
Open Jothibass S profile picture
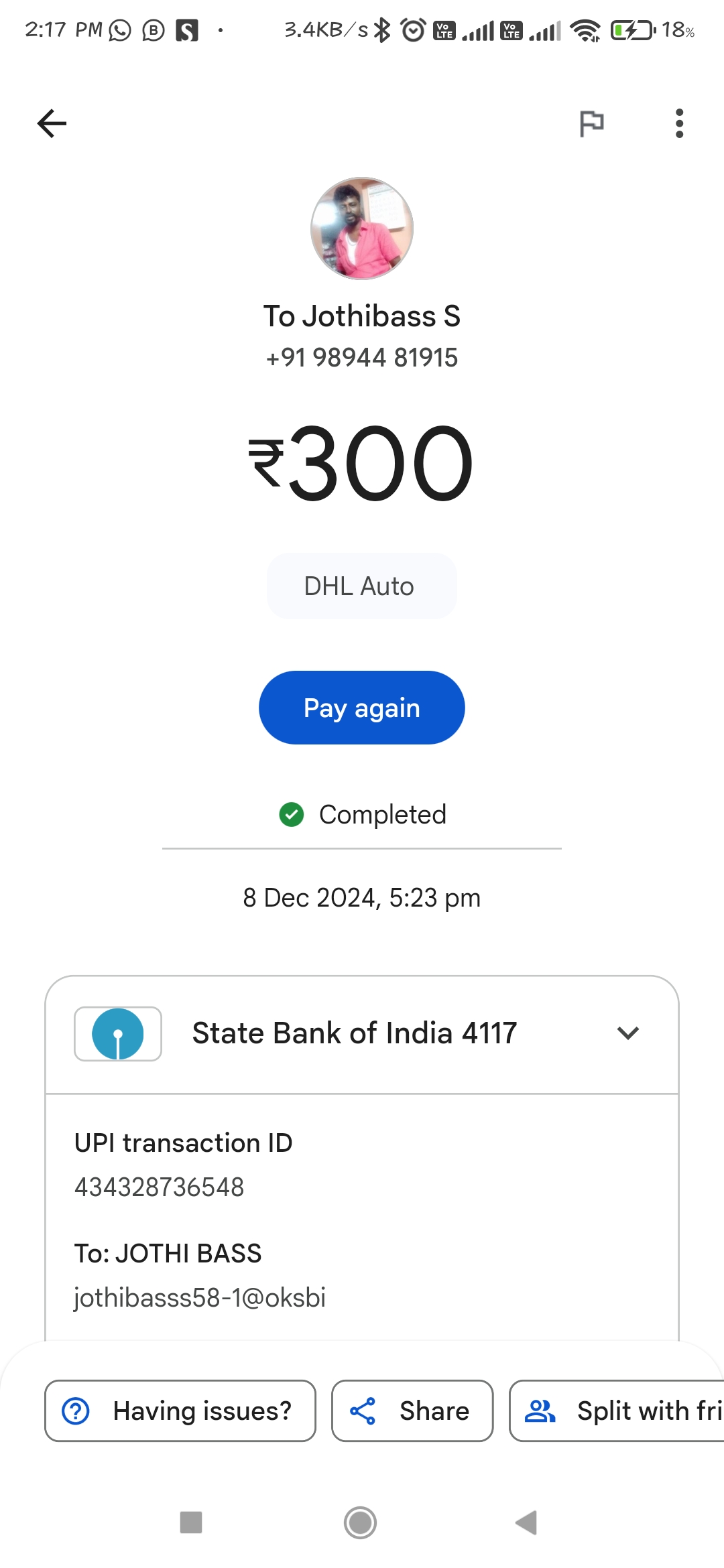pos(362,228)
